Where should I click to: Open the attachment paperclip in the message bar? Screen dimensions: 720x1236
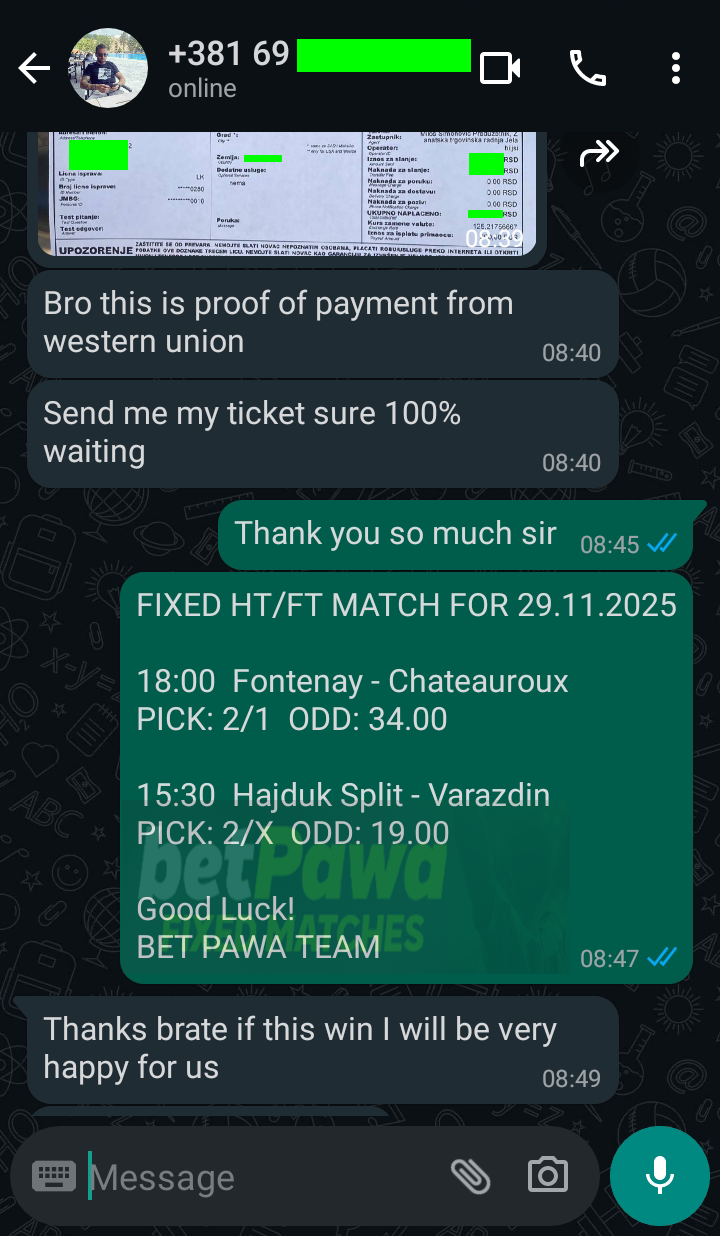pyautogui.click(x=472, y=1177)
